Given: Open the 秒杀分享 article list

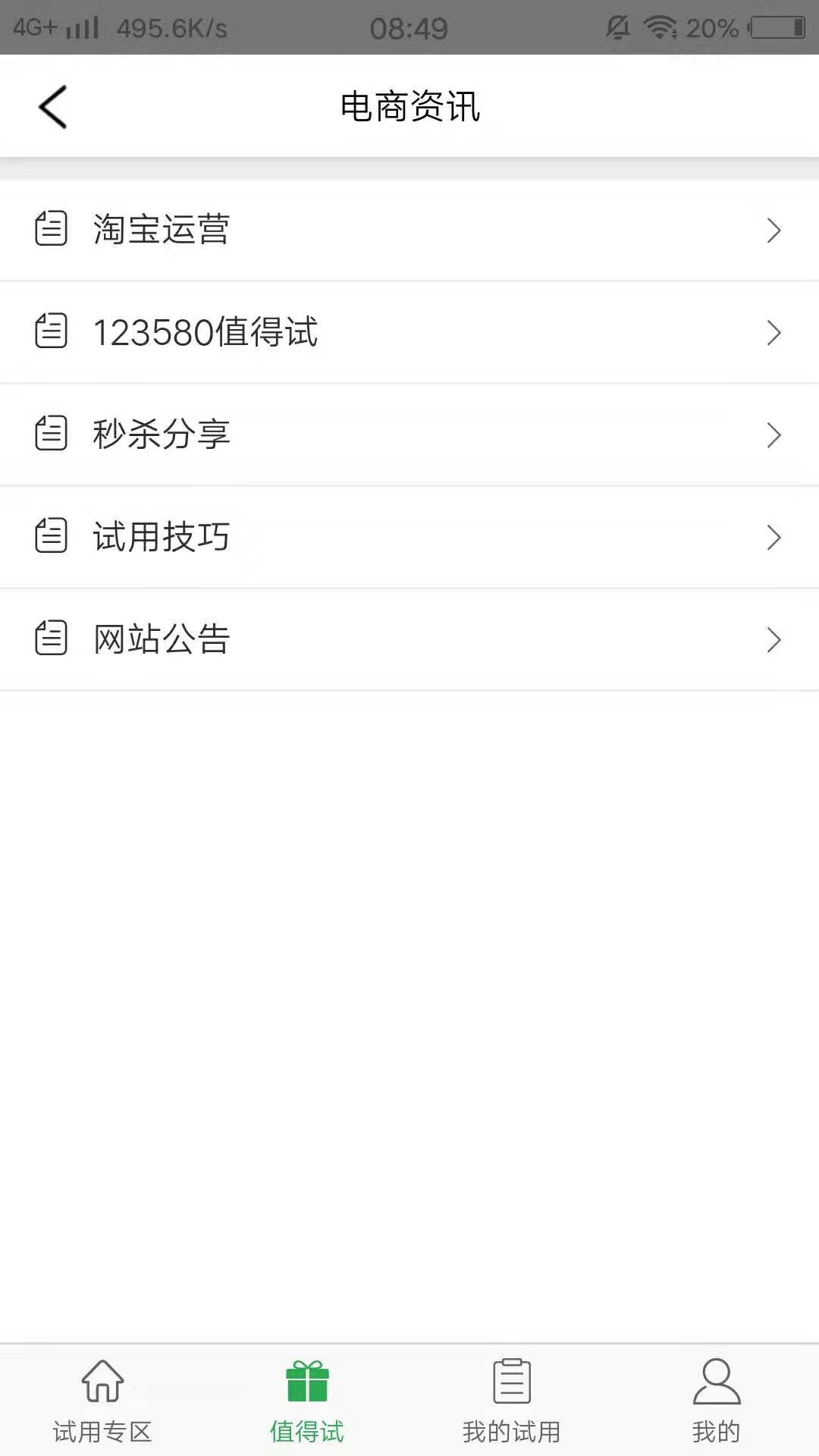Looking at the screenshot, I should pos(303,434).
